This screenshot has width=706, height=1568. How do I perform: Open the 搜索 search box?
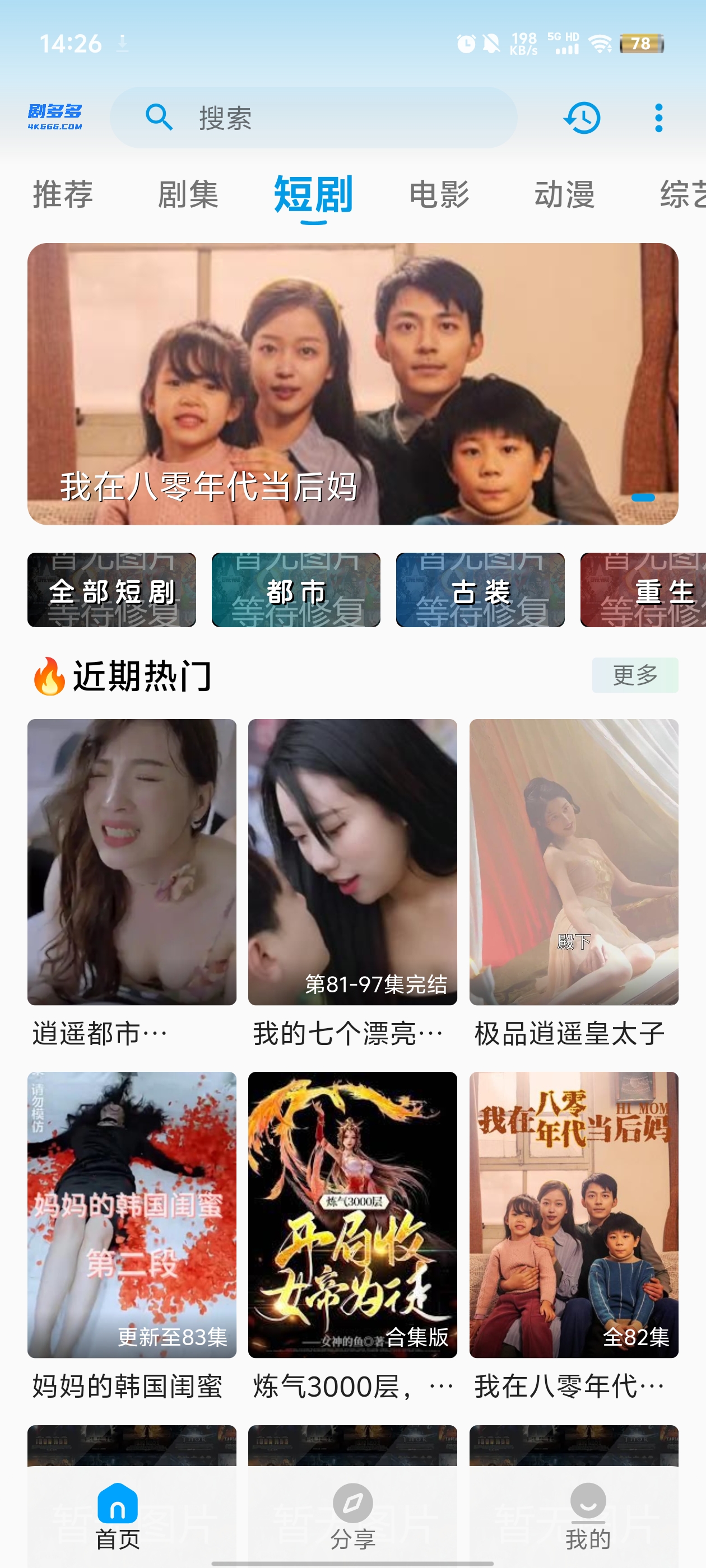pos(313,118)
